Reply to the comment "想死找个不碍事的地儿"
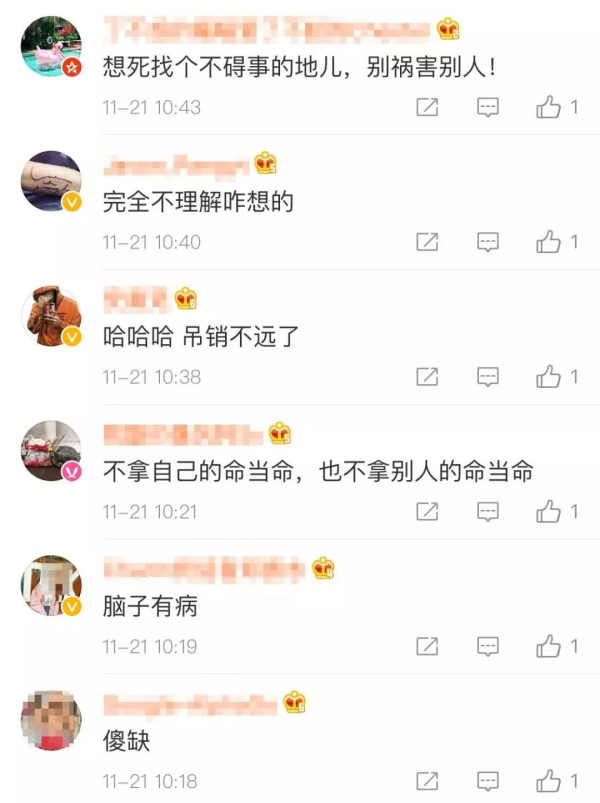600x803 pixels. 487,107
